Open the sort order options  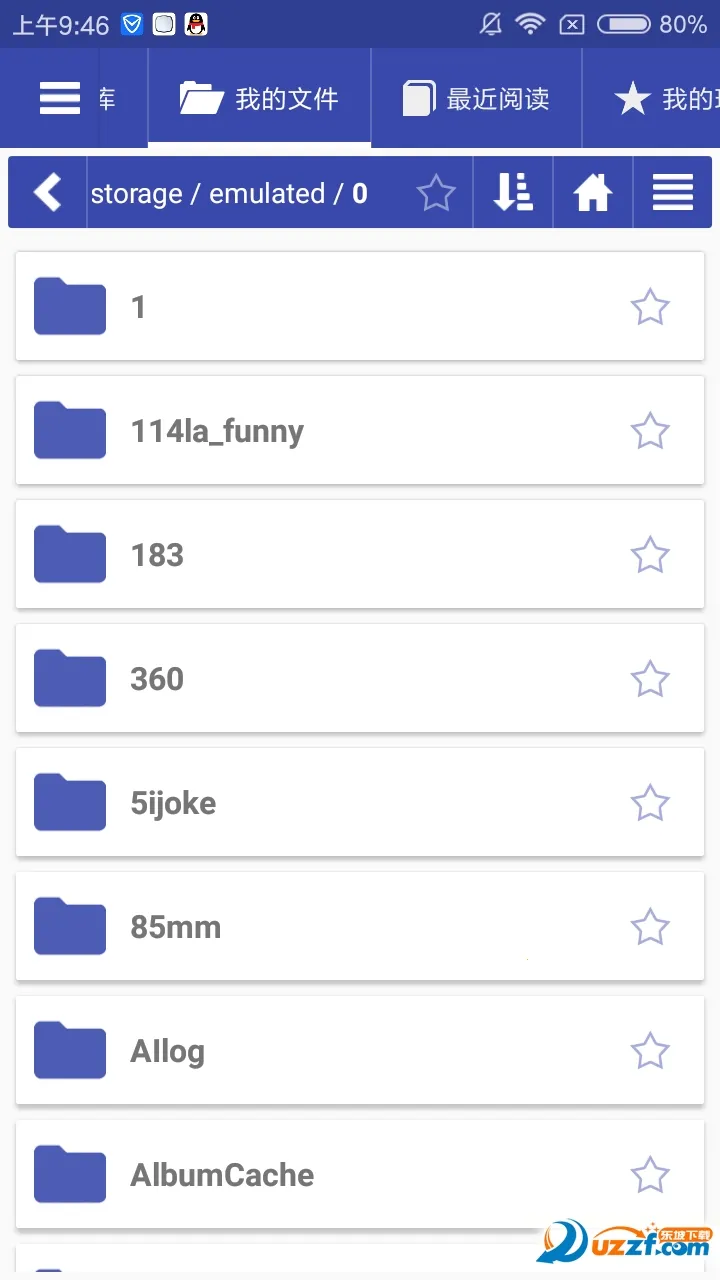point(513,192)
